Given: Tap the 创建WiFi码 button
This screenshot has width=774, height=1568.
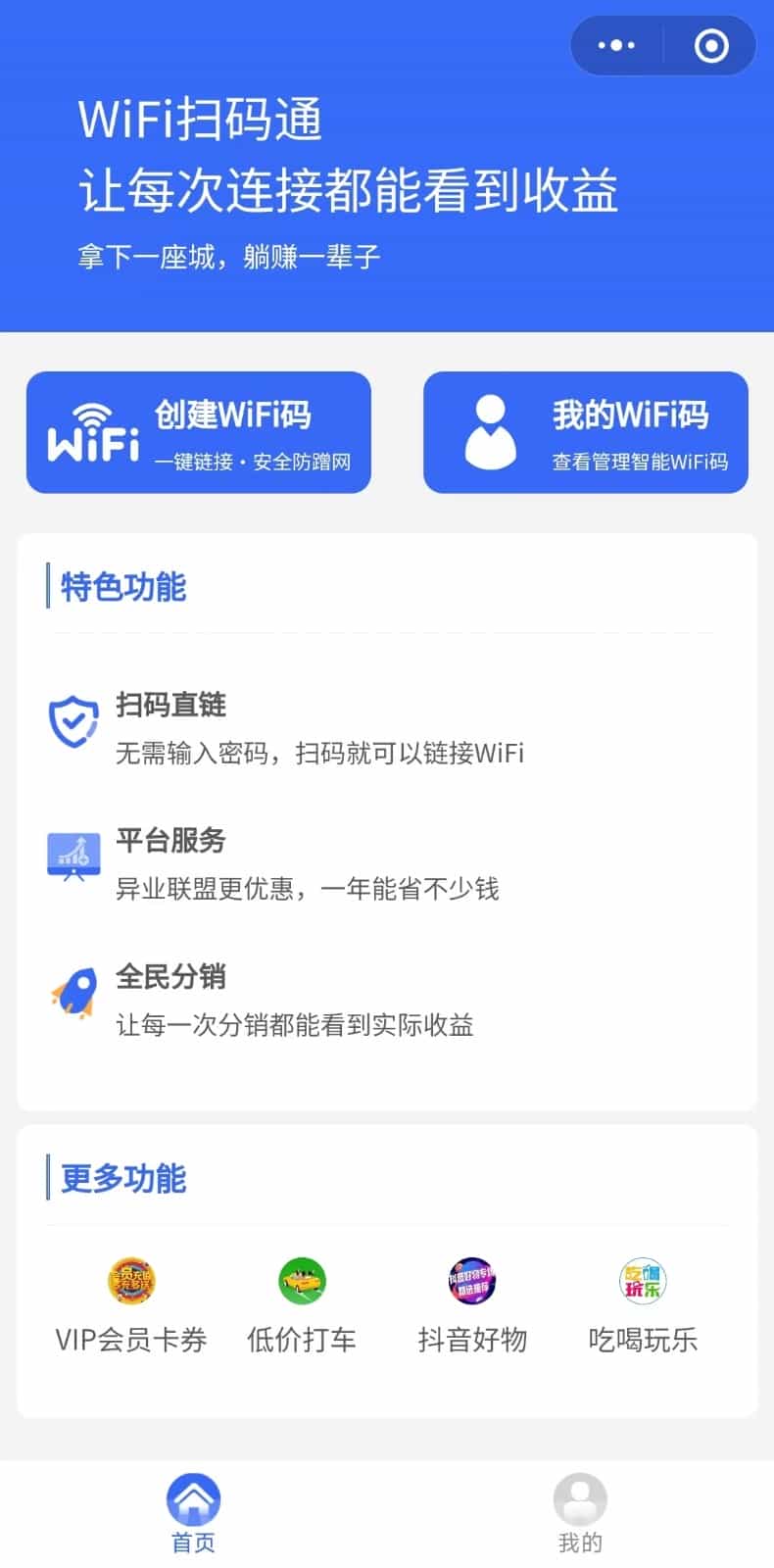Looking at the screenshot, I should coord(199,432).
